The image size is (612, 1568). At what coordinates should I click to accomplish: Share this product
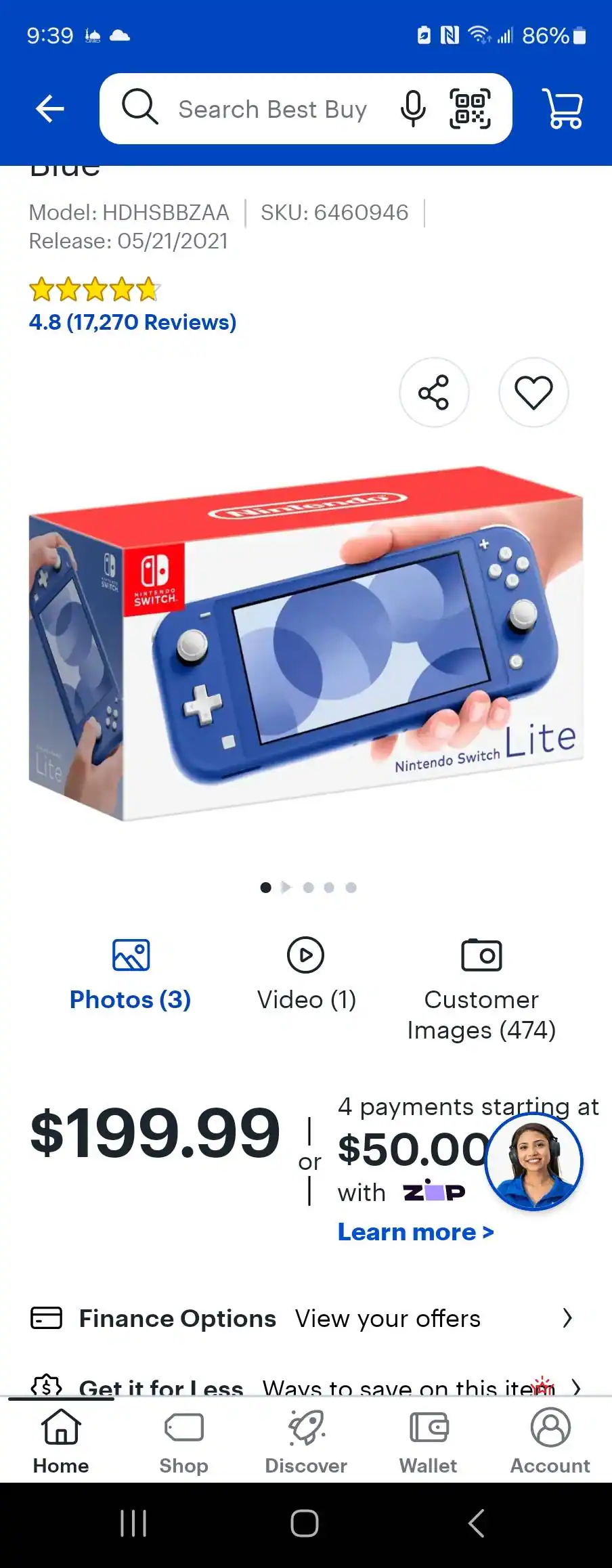tap(434, 392)
